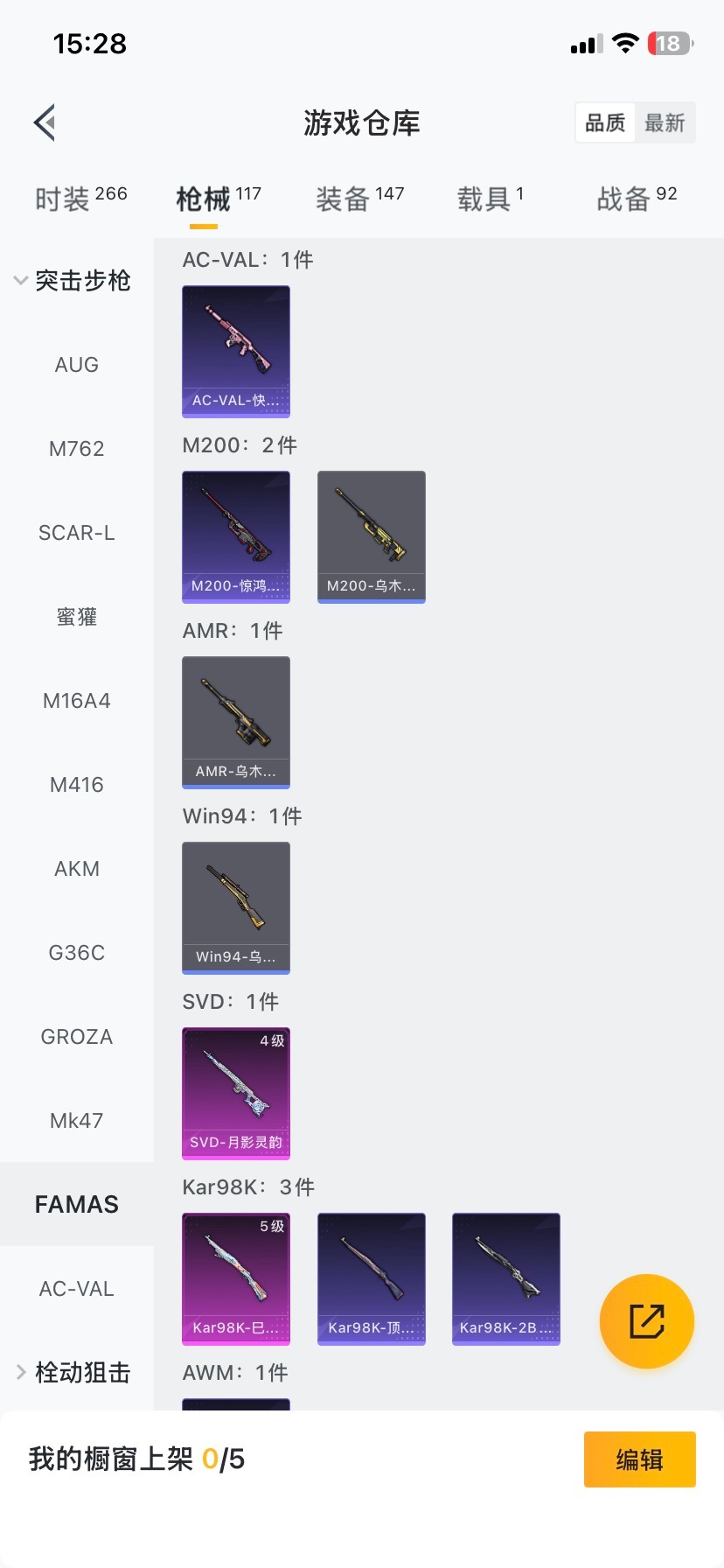Screen dimensions: 724x1568
Task: Sort items by 品质
Action: (x=605, y=122)
